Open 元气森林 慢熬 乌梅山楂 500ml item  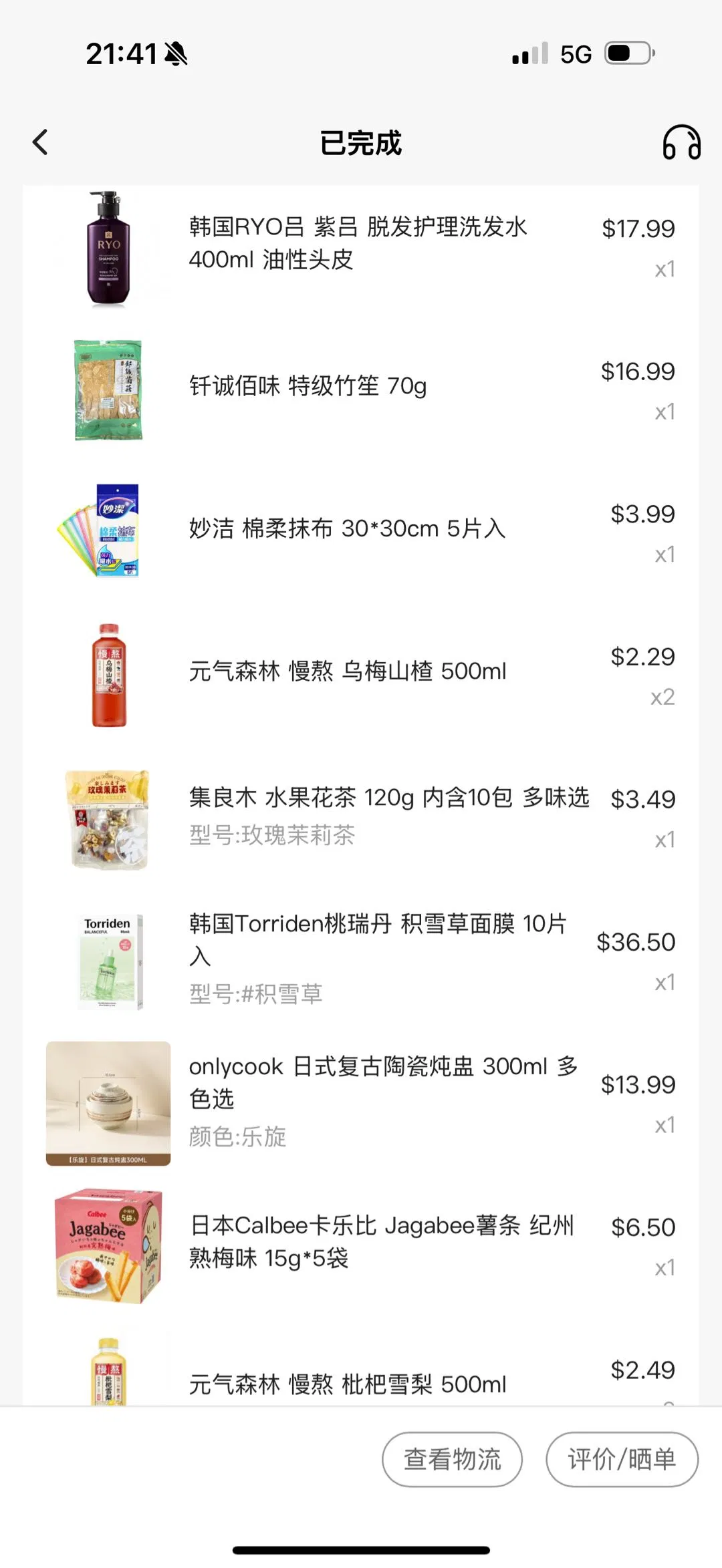click(x=348, y=671)
